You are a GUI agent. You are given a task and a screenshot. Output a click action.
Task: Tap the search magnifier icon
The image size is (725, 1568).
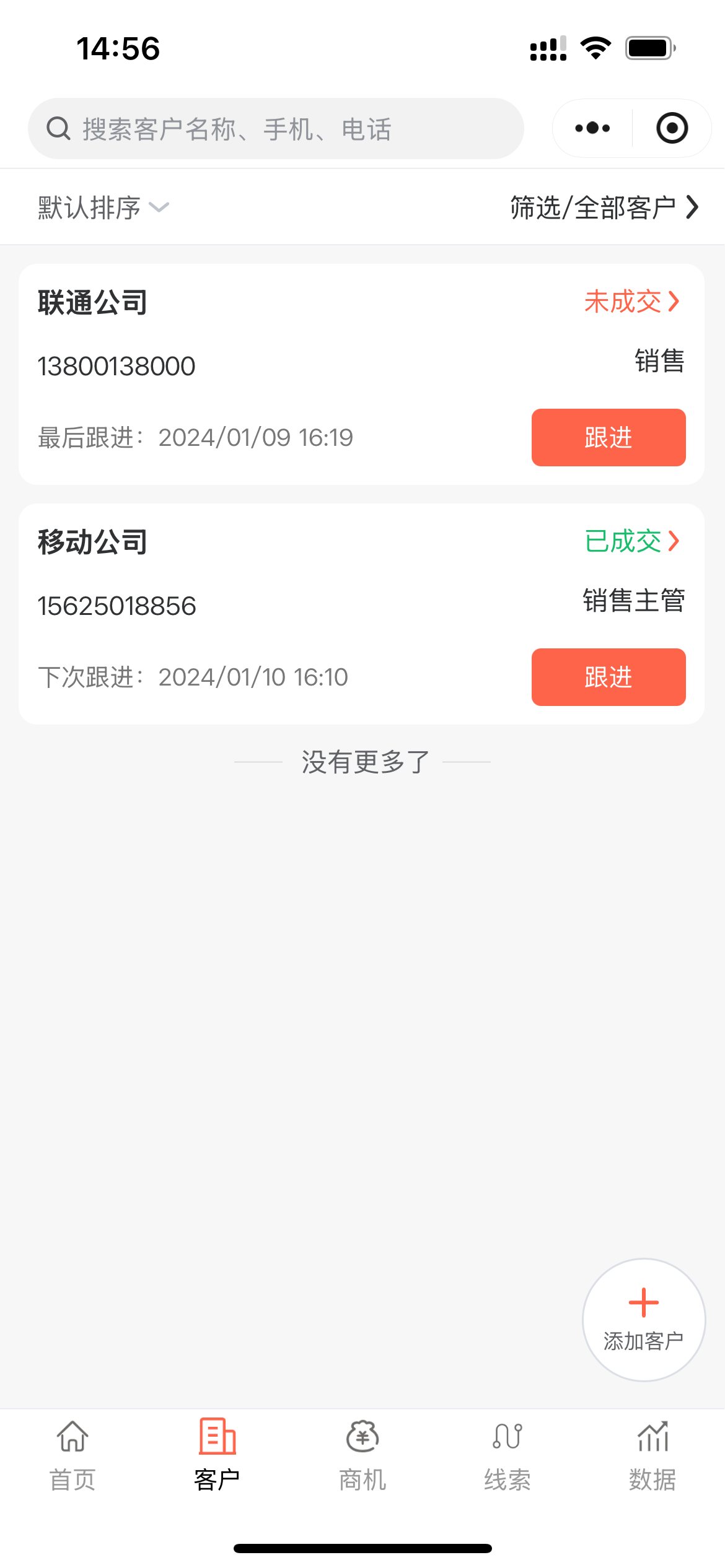coord(57,128)
